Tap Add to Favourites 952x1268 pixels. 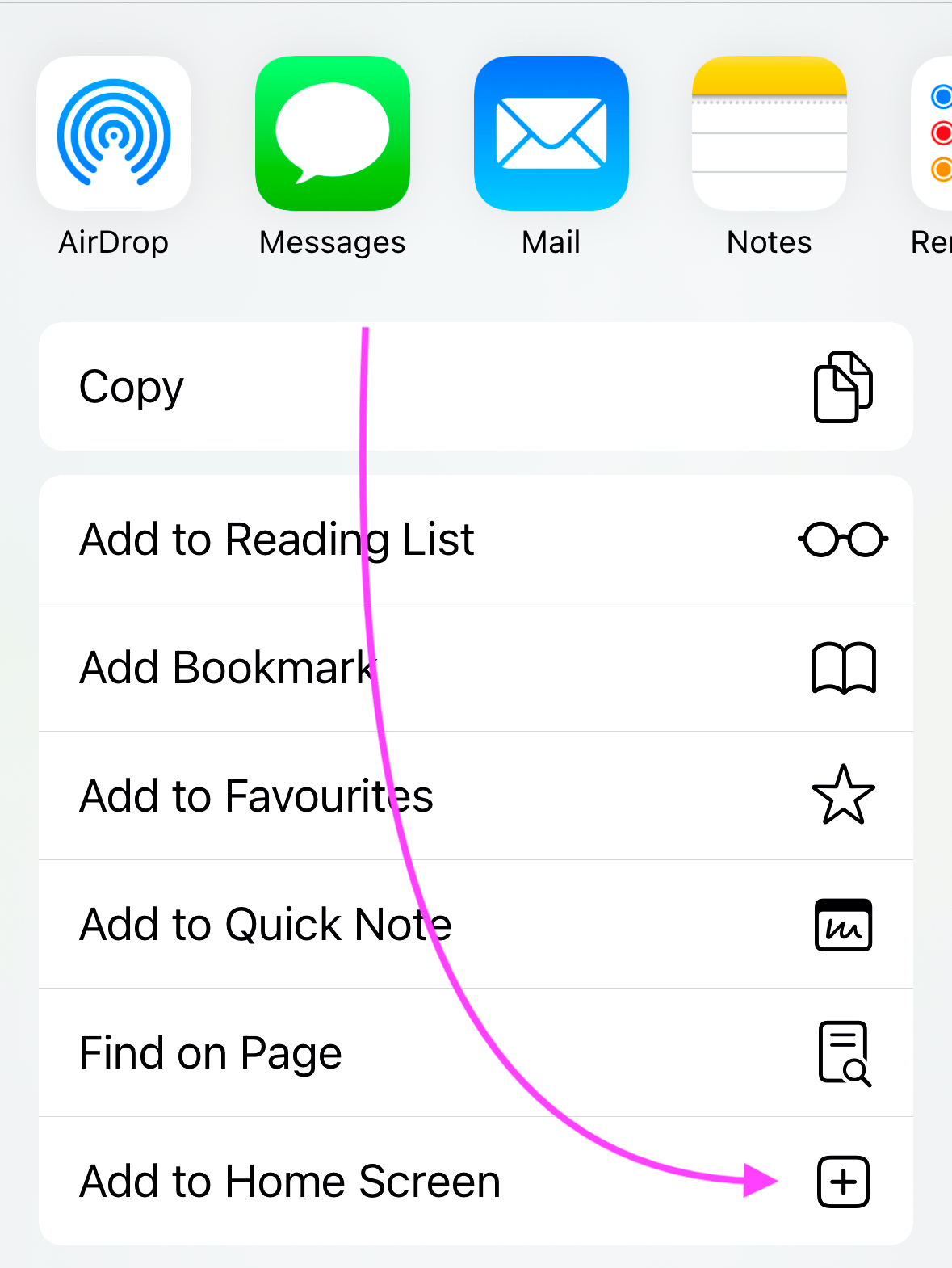click(476, 796)
